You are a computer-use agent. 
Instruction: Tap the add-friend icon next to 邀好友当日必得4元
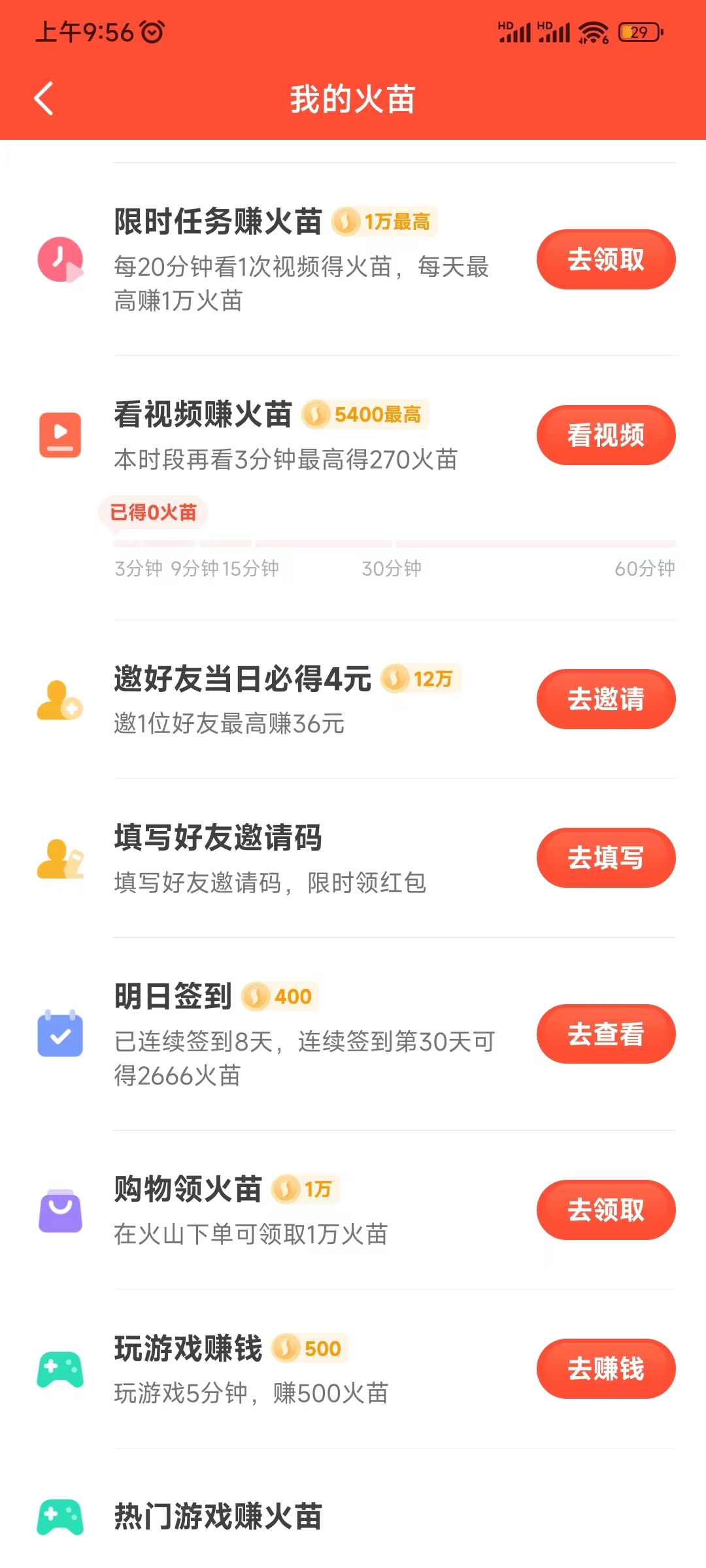coord(60,698)
